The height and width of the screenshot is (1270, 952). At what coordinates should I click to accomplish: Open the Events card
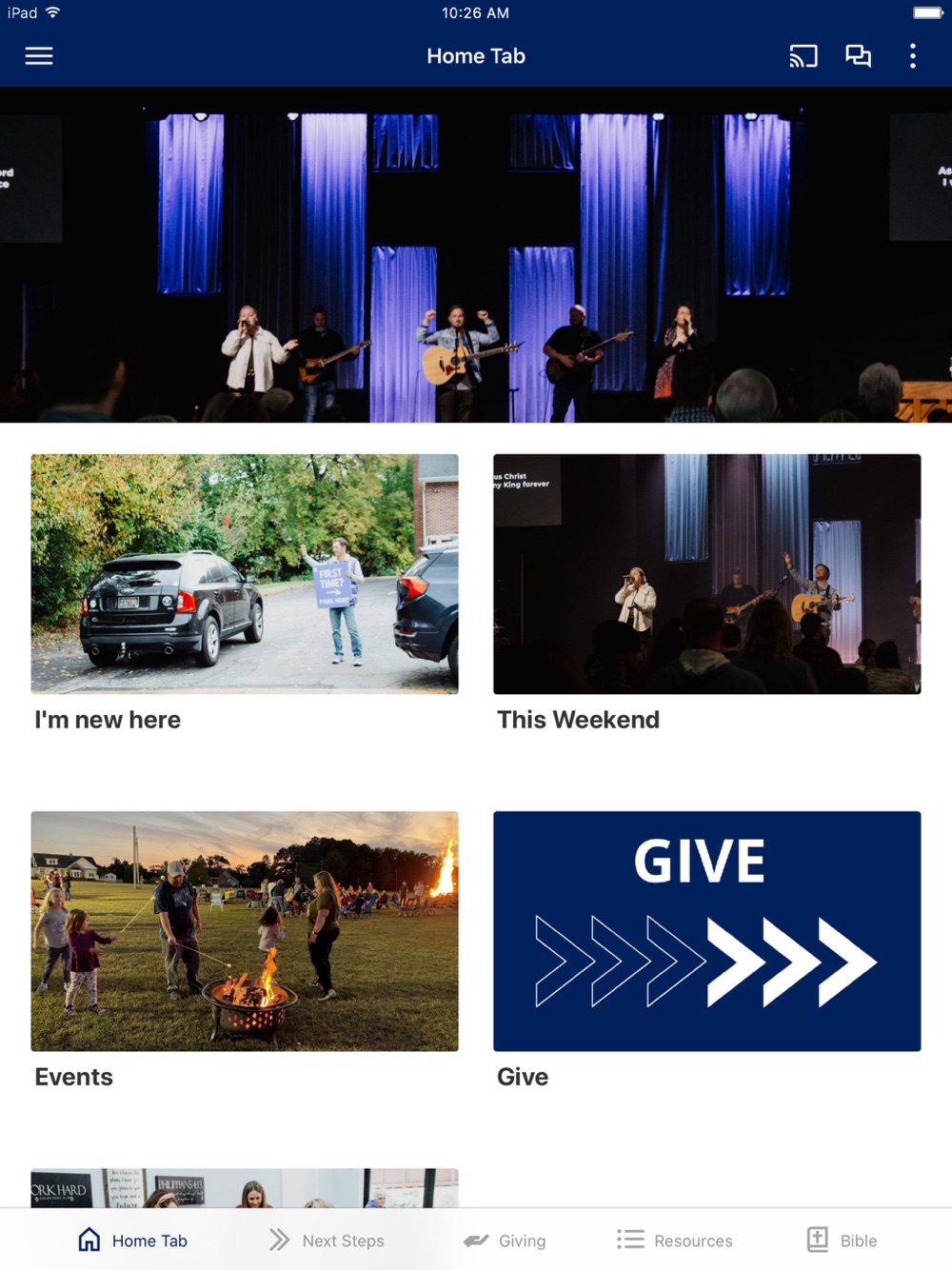(x=245, y=950)
